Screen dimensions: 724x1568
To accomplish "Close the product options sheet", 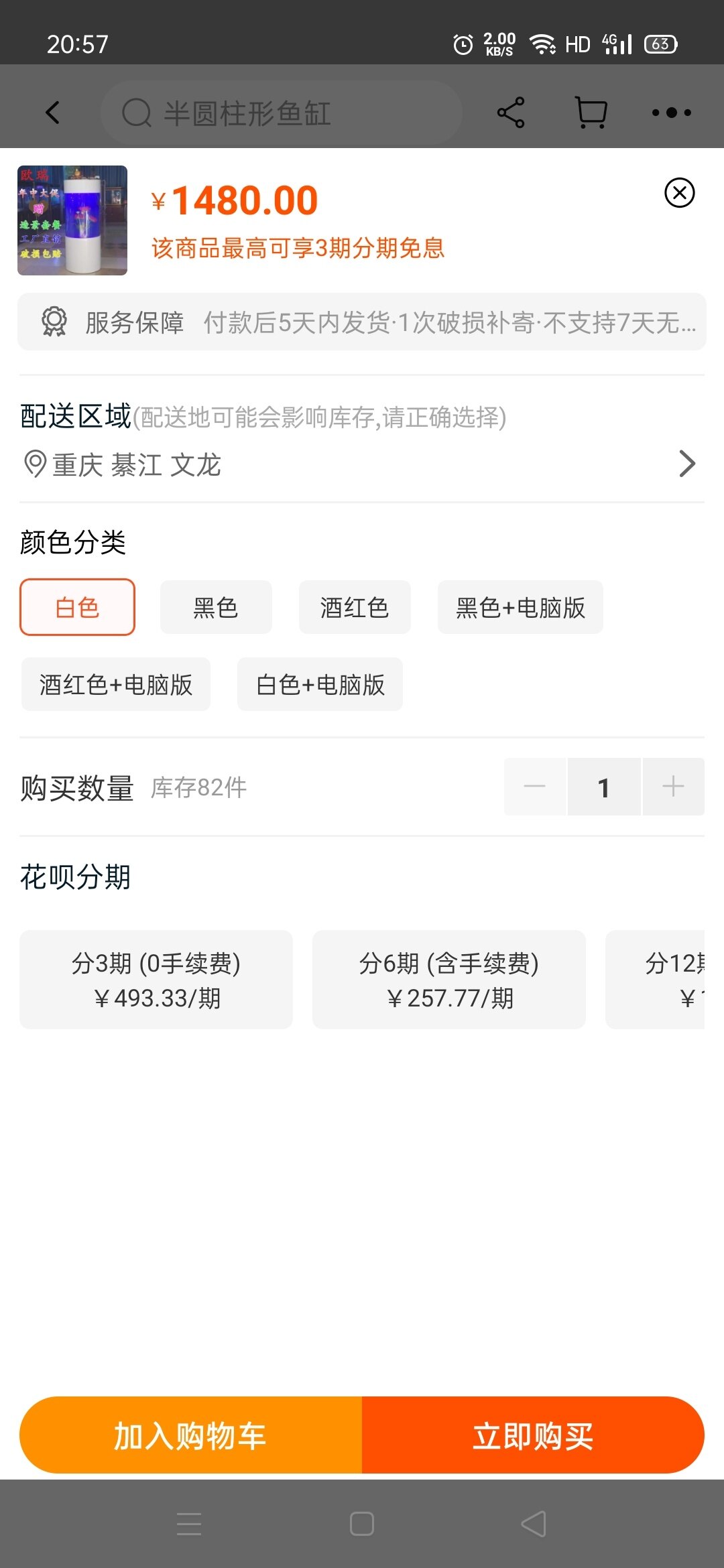I will (679, 193).
